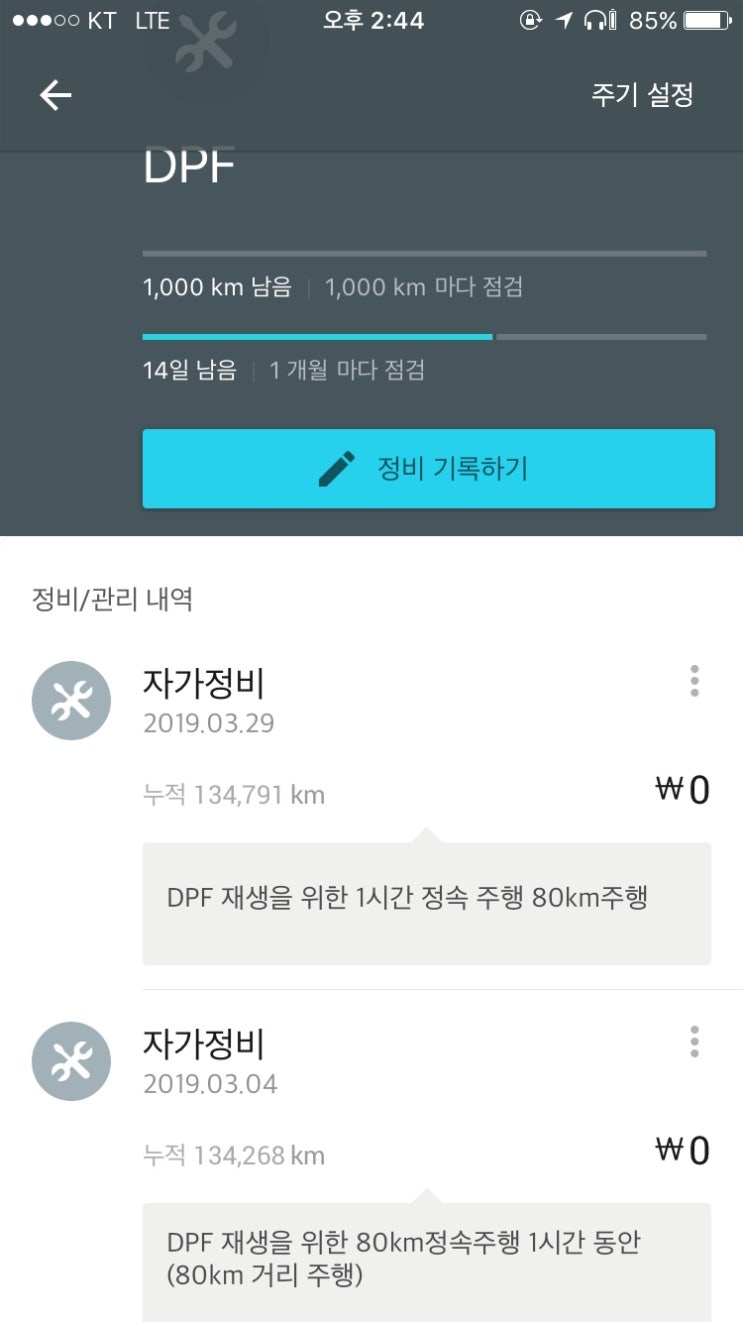The width and height of the screenshot is (743, 1322).
Task: Tap the teal progress bar showing km remaining
Action: point(317,336)
